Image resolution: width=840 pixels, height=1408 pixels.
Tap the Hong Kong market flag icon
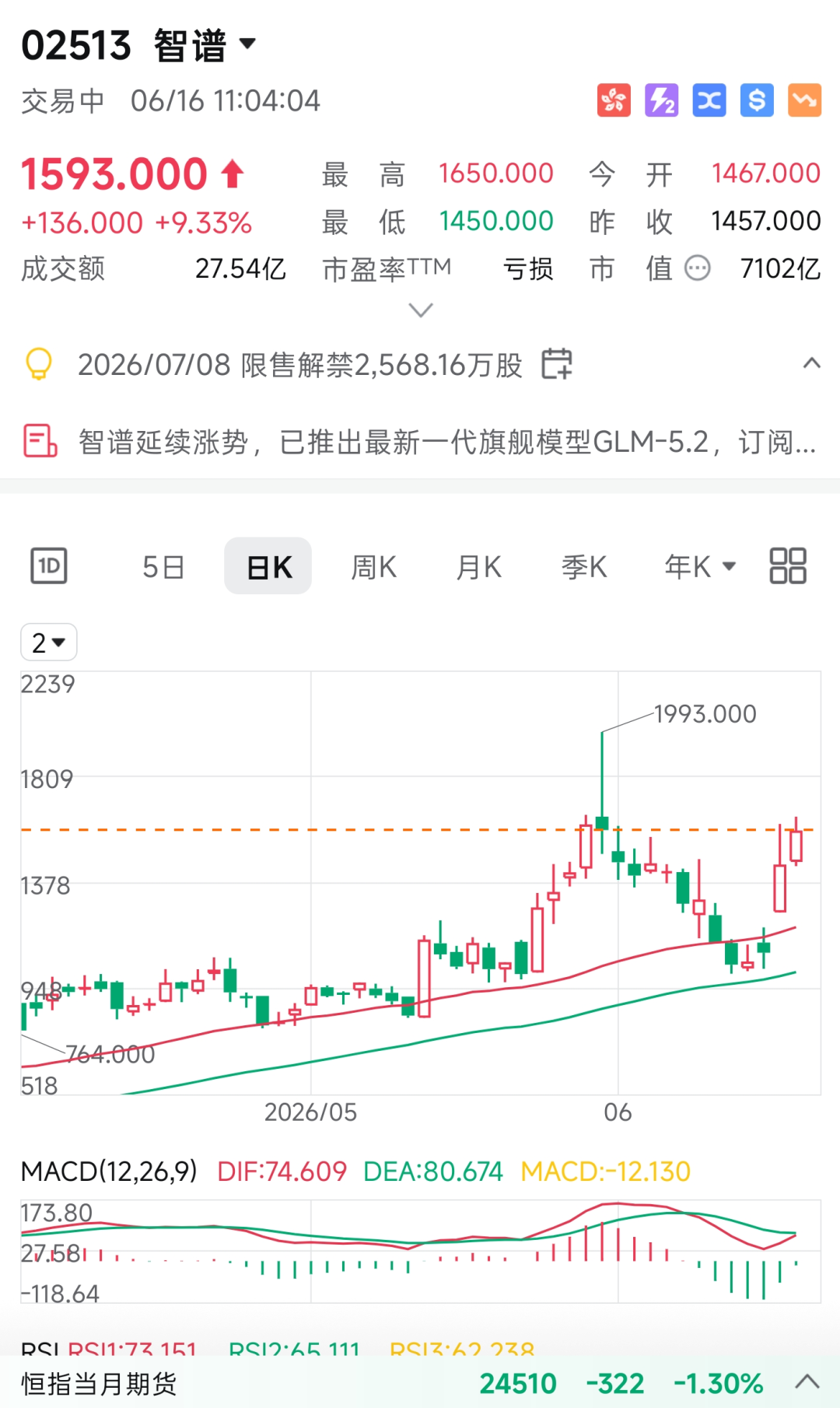pos(614,100)
